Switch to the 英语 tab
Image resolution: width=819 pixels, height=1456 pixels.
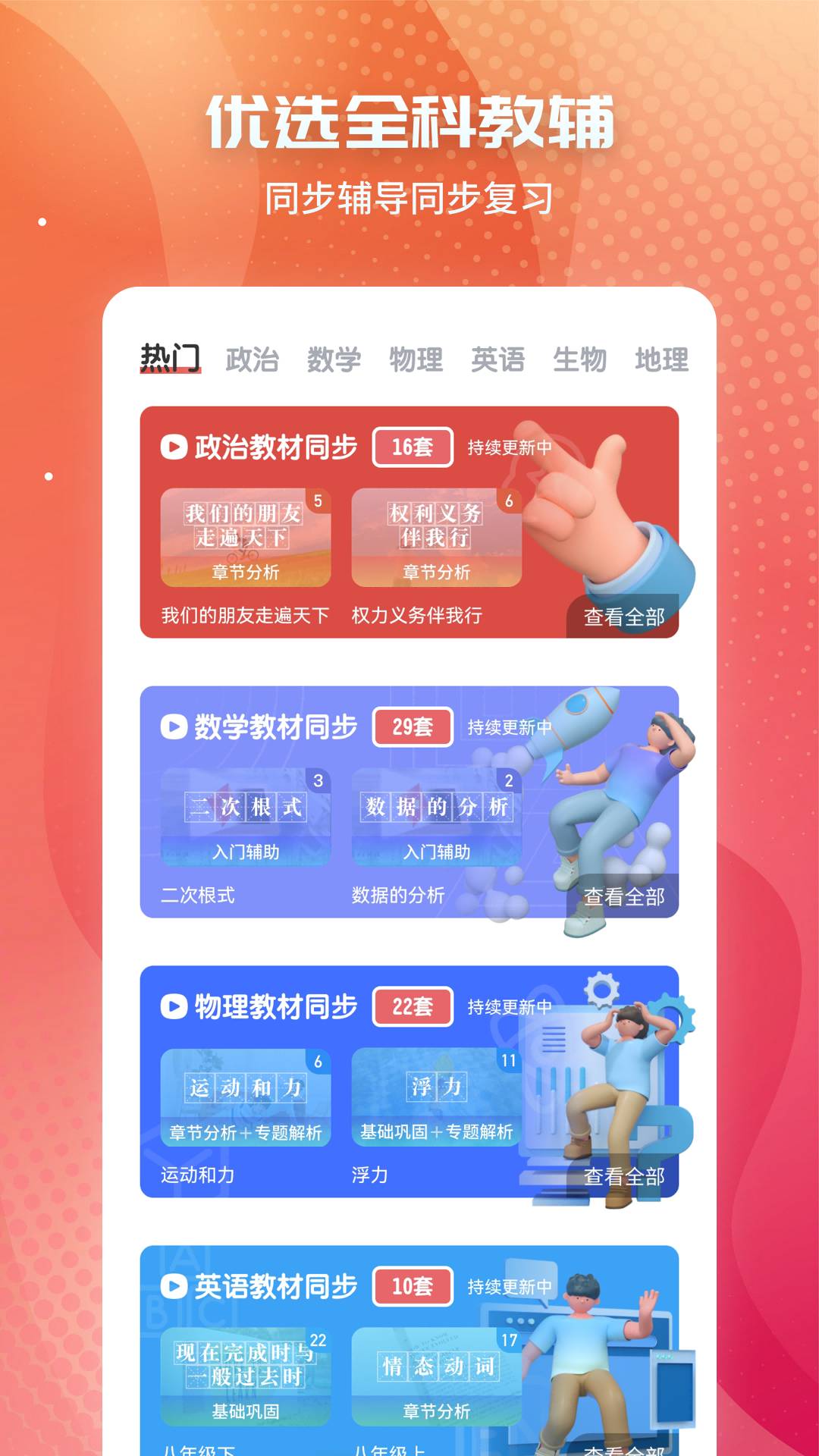pos(499,360)
